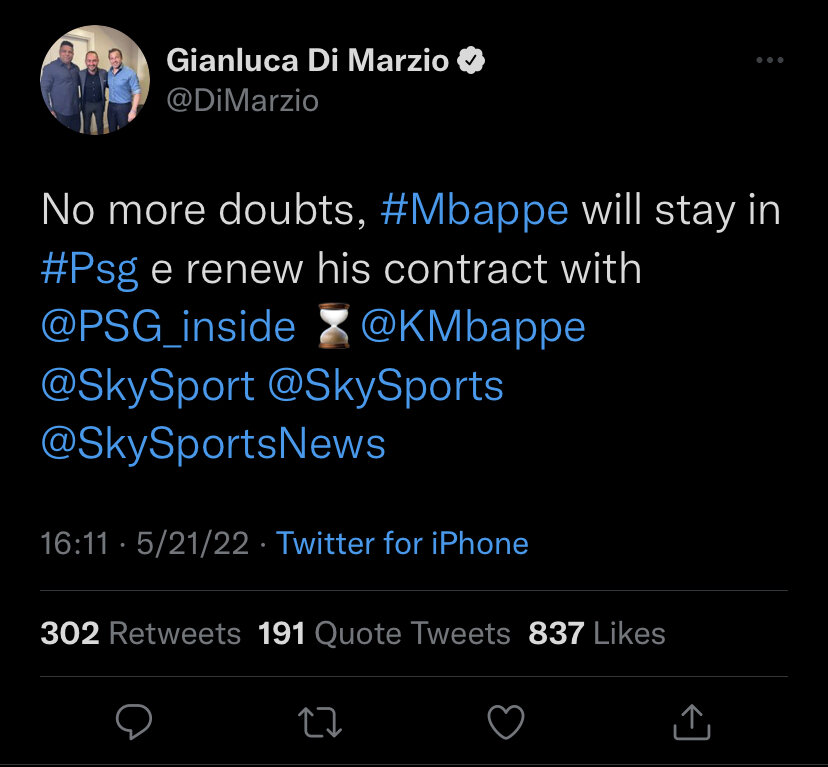Open the Gianluca Di Marzio account name
The image size is (828, 767).
pos(307,61)
